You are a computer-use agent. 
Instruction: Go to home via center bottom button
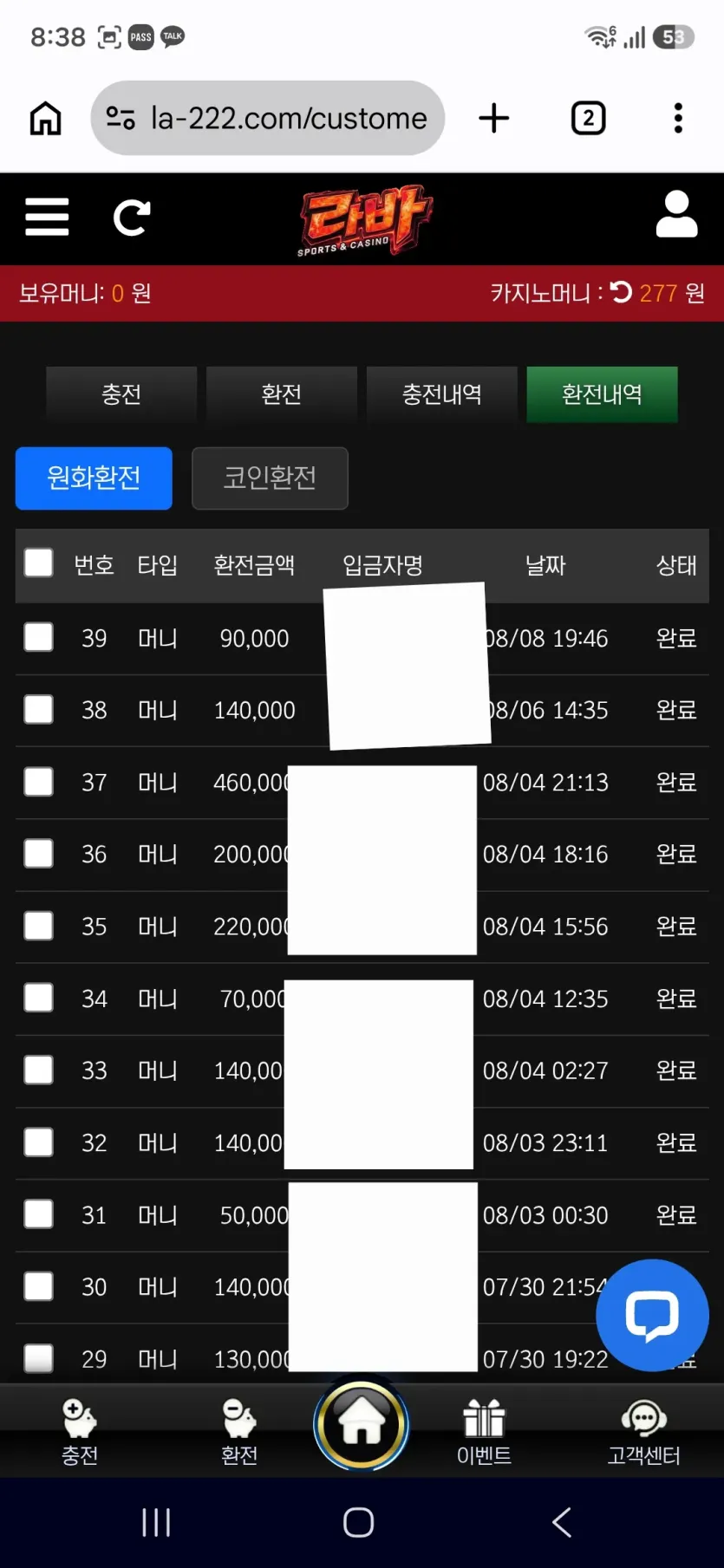[362, 1425]
